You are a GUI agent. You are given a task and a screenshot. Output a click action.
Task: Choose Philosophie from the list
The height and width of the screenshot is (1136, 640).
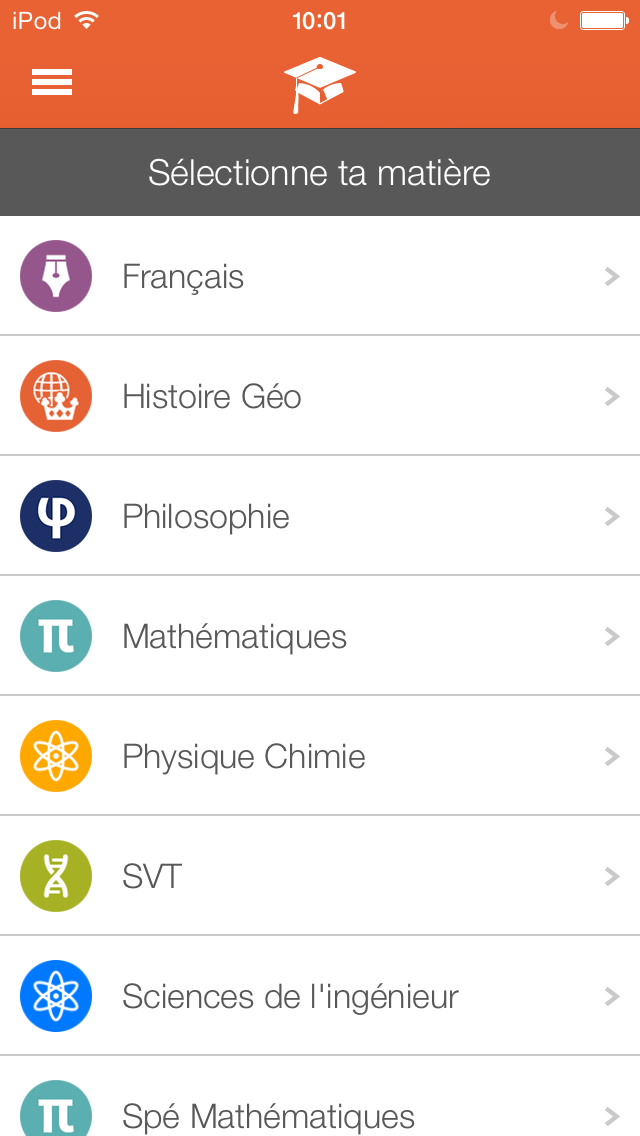[x=320, y=517]
